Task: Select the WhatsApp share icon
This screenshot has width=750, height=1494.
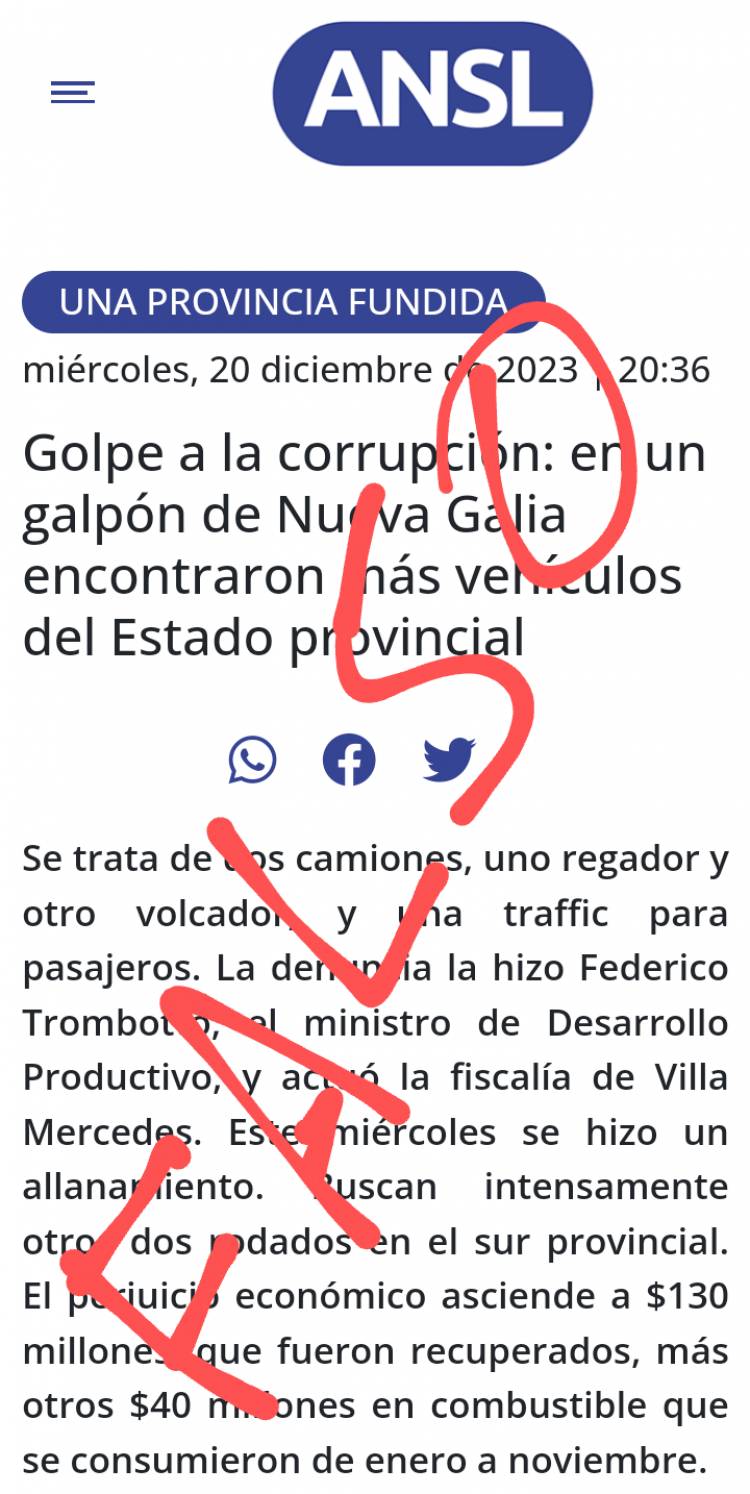Action: pos(253,760)
